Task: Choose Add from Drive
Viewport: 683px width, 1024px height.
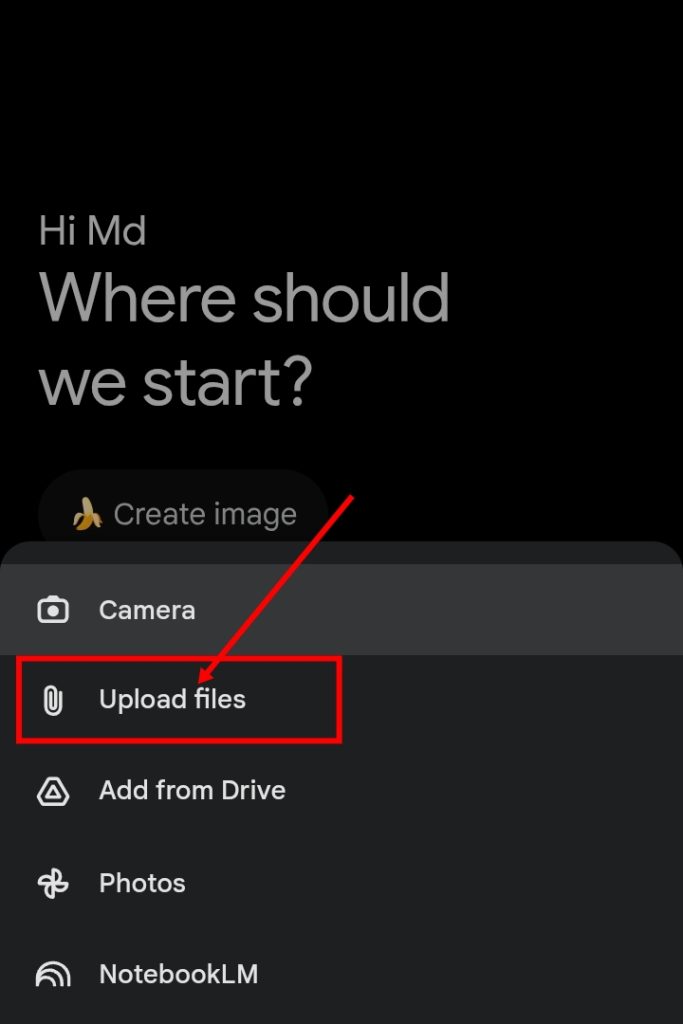Action: (191, 791)
